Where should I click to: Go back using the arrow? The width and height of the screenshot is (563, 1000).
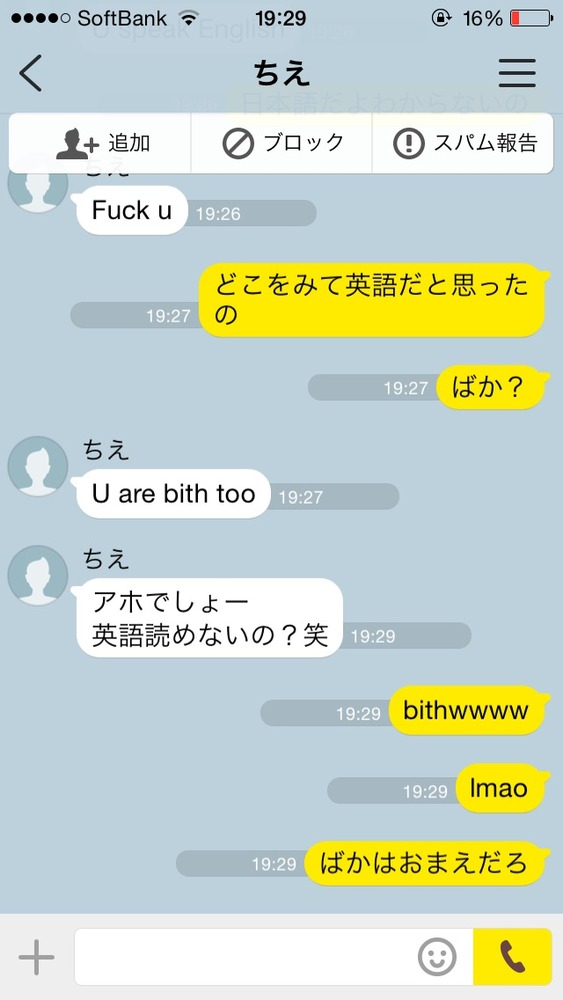(x=30, y=73)
